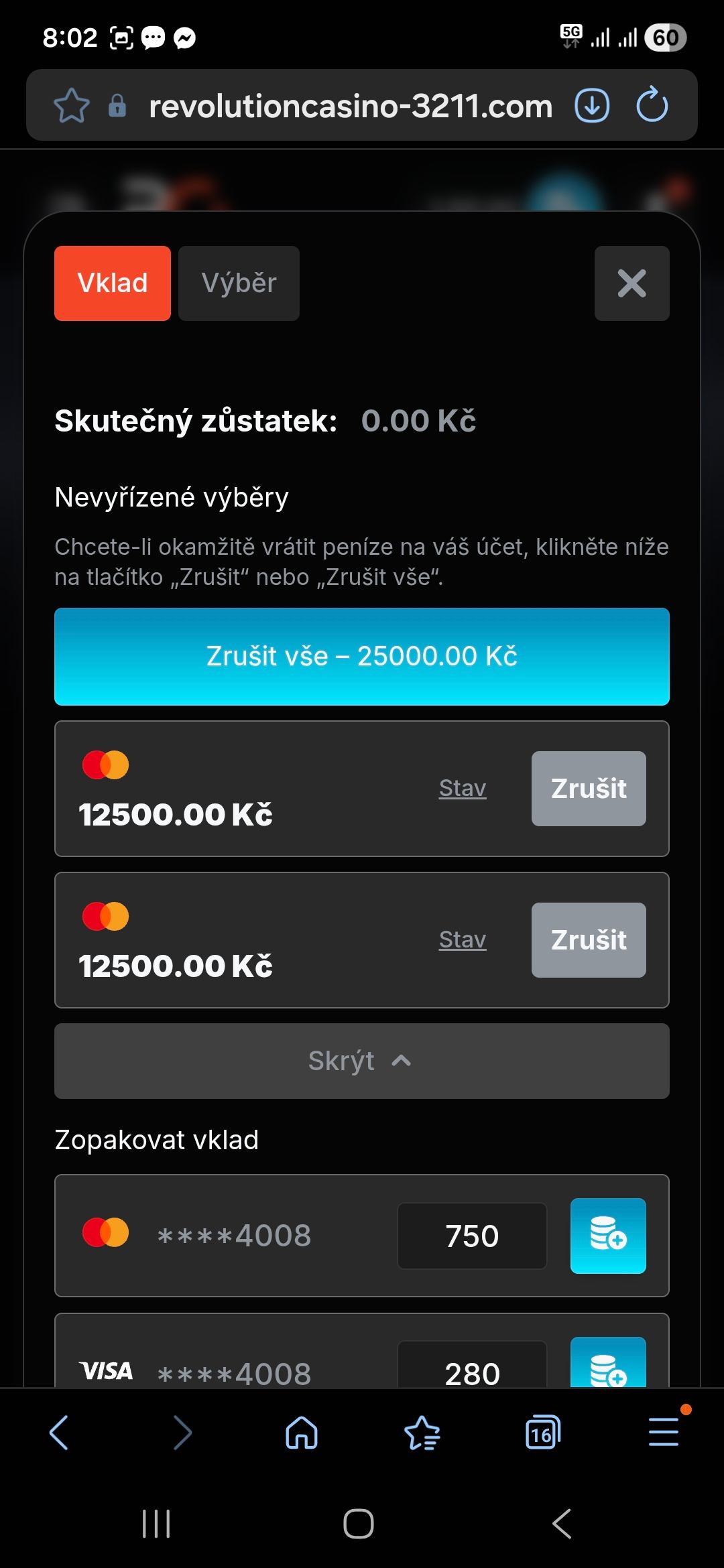Reload the page
Screen dimensions: 724x1568
[652, 106]
